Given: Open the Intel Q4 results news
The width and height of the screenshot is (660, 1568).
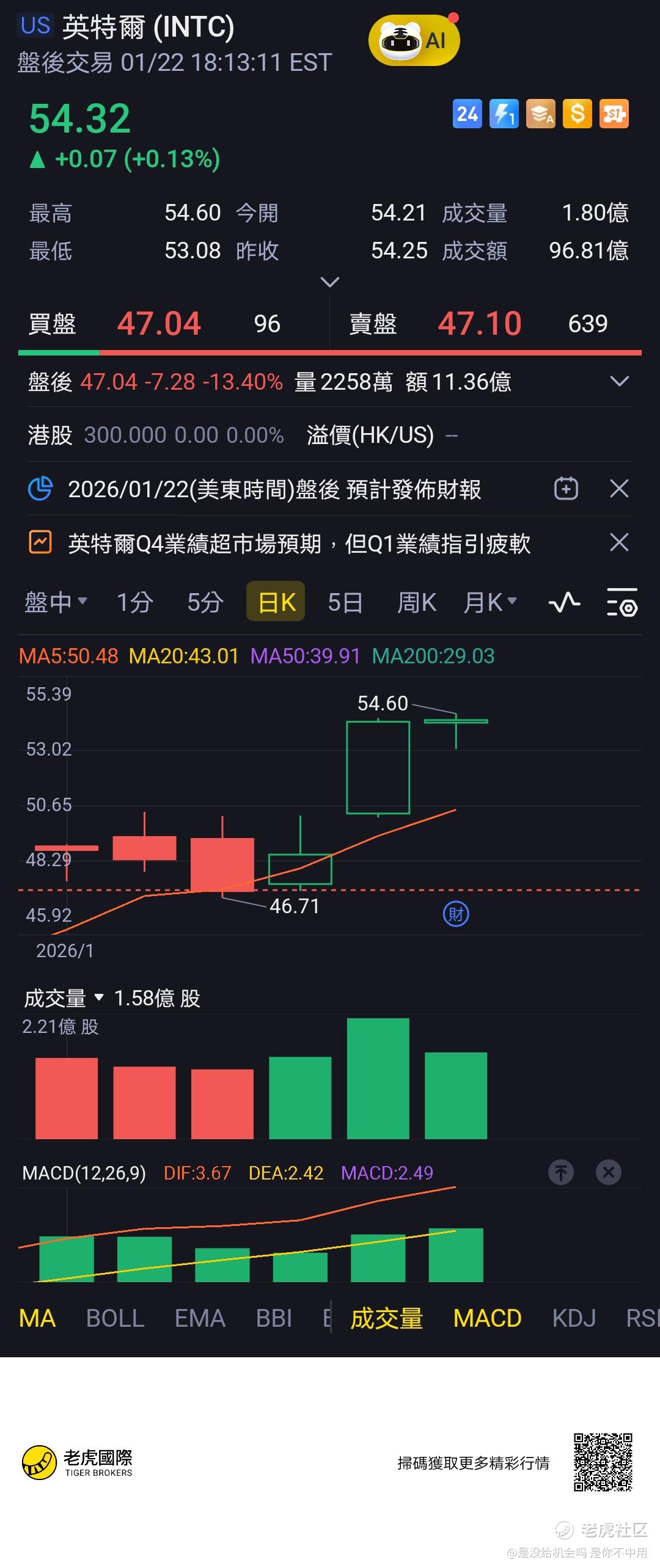Looking at the screenshot, I should point(298,543).
